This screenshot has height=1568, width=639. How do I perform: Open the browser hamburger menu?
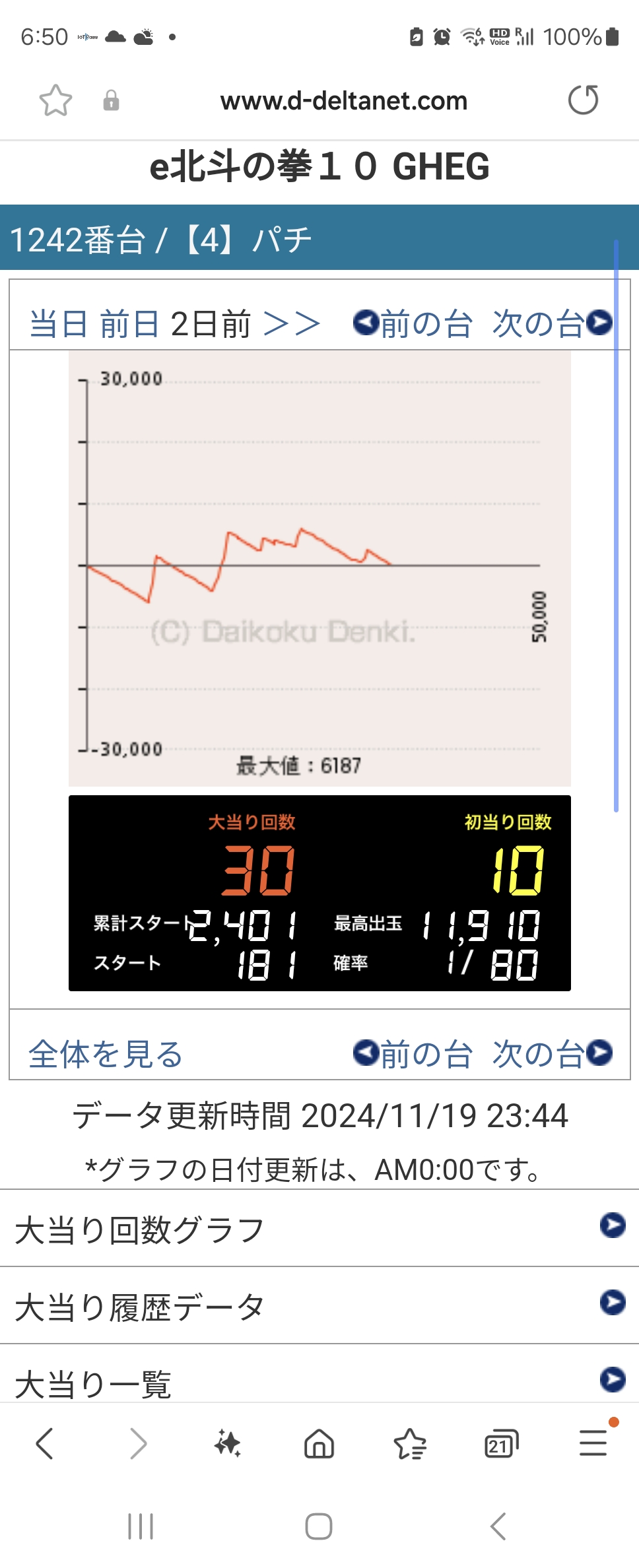pos(593,1444)
